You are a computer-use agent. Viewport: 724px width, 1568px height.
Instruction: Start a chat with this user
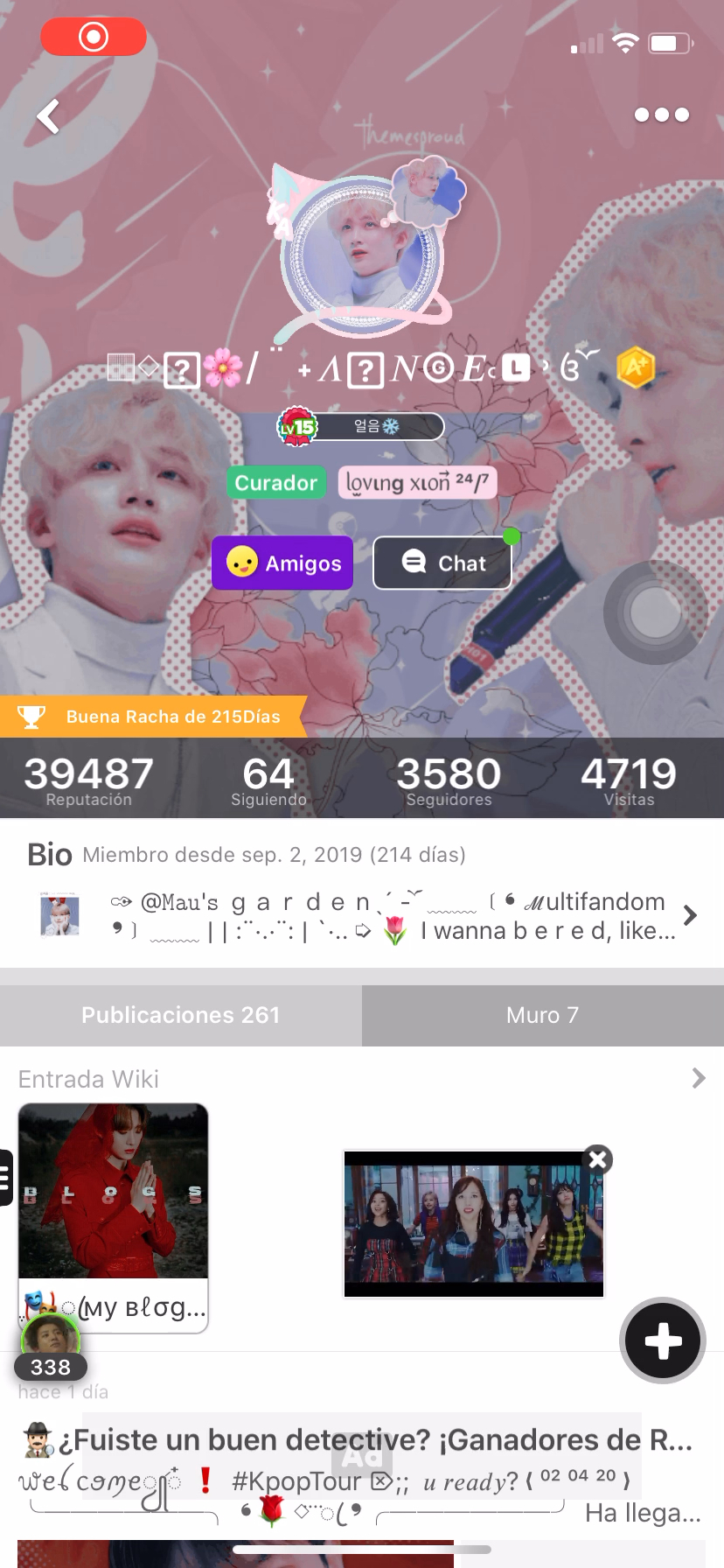pos(442,563)
